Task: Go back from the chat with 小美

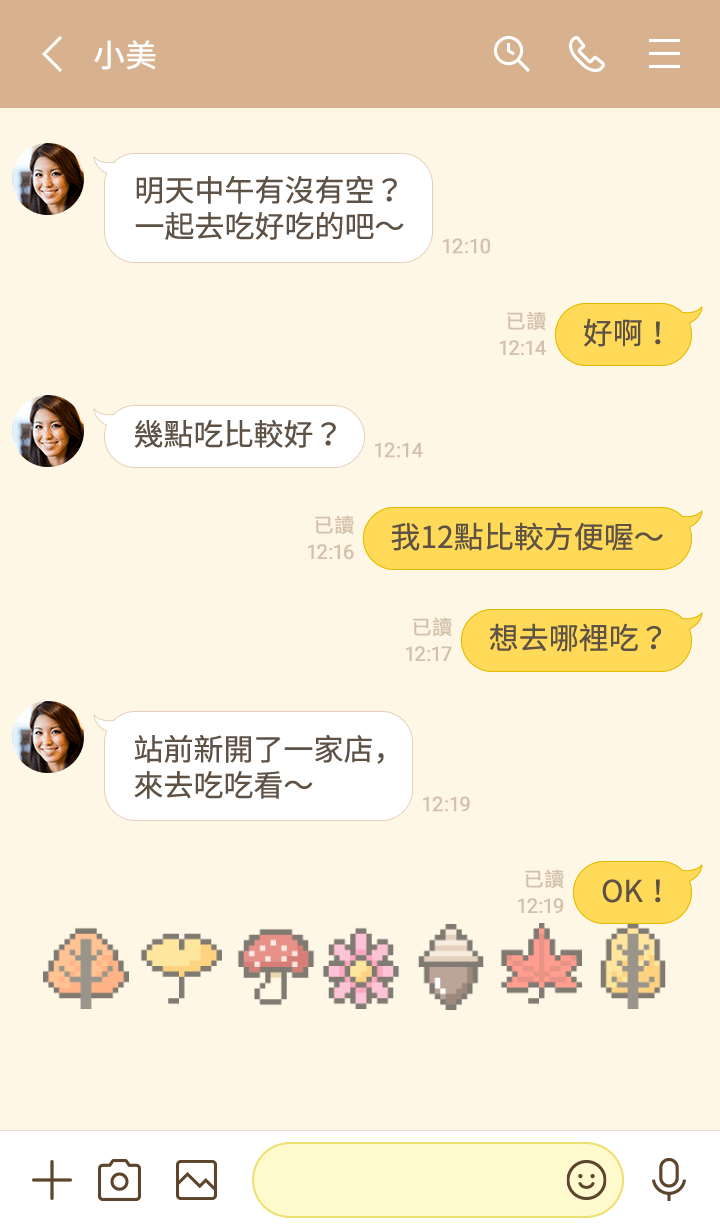Action: tap(52, 54)
